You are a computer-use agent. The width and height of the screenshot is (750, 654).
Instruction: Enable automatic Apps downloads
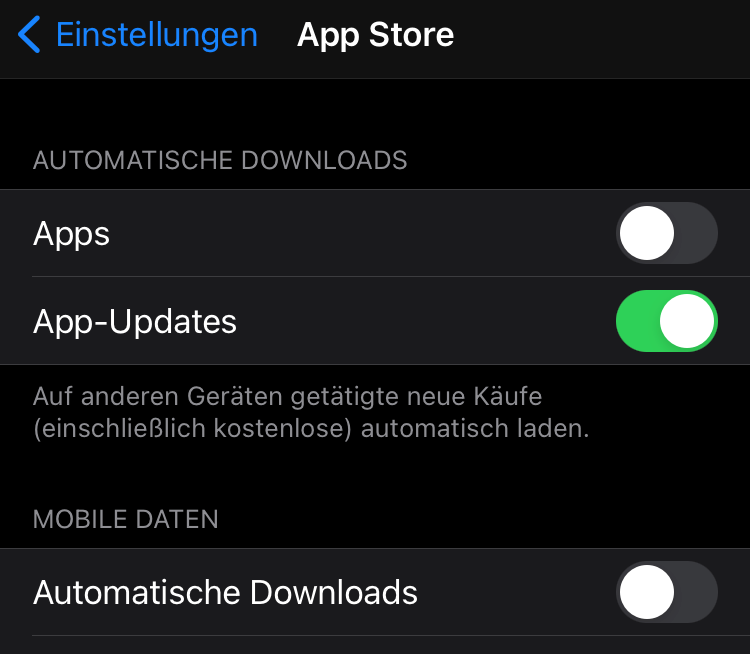tap(666, 233)
